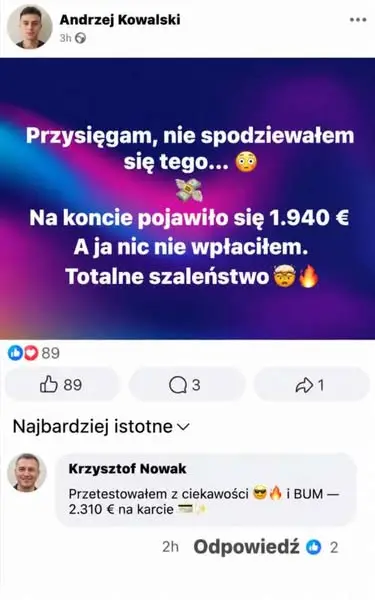
Task: Expand the Najbardziej istotne sorting dropdown
Action: click(101, 426)
